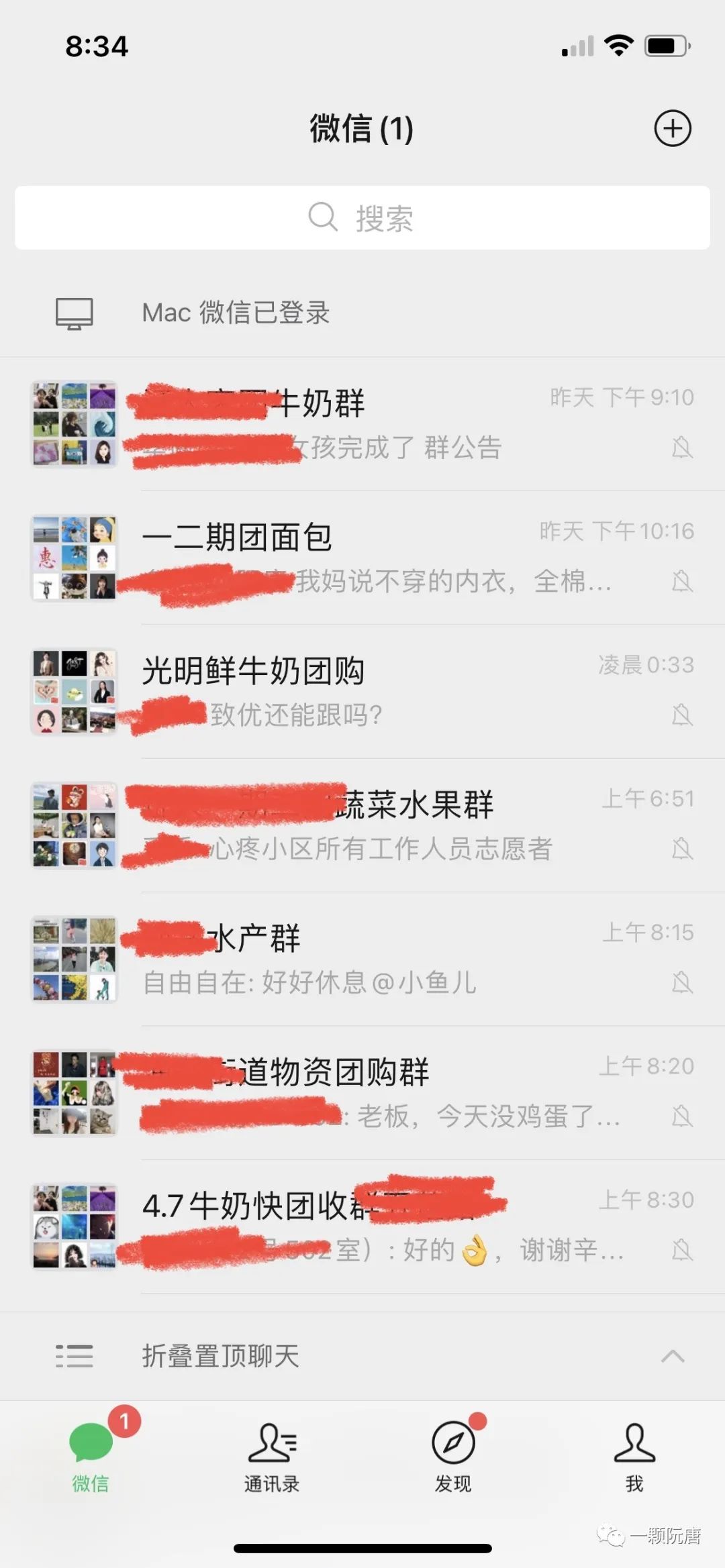The image size is (725, 1568).
Task: Go to the 我 tab
Action: tap(634, 1457)
